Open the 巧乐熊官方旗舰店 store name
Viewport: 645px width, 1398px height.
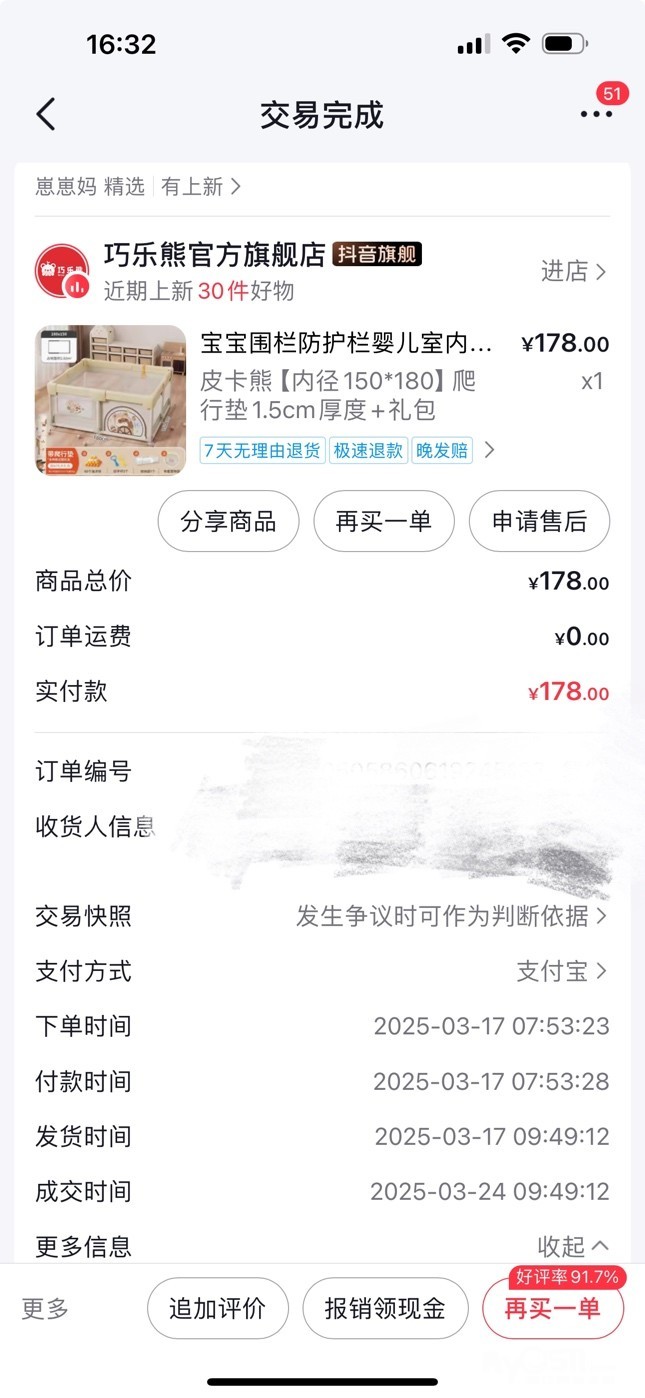214,255
